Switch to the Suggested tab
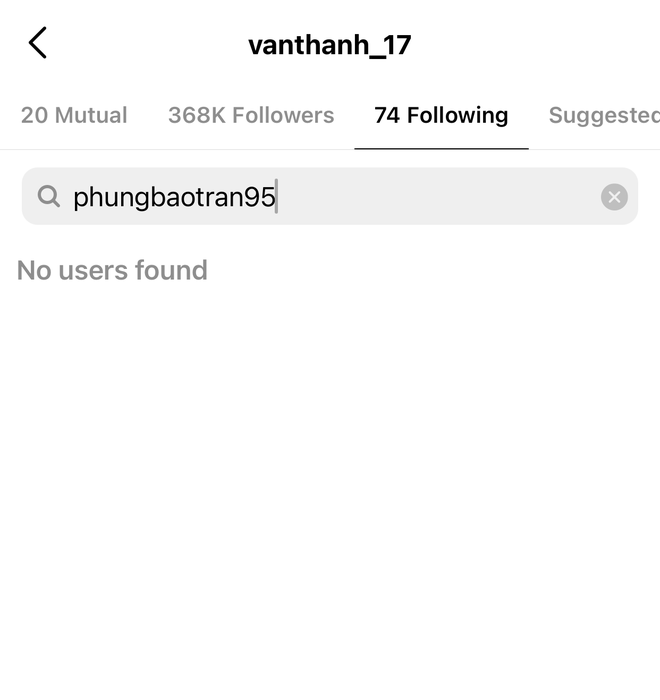The image size is (660, 700). pyautogui.click(x=603, y=116)
